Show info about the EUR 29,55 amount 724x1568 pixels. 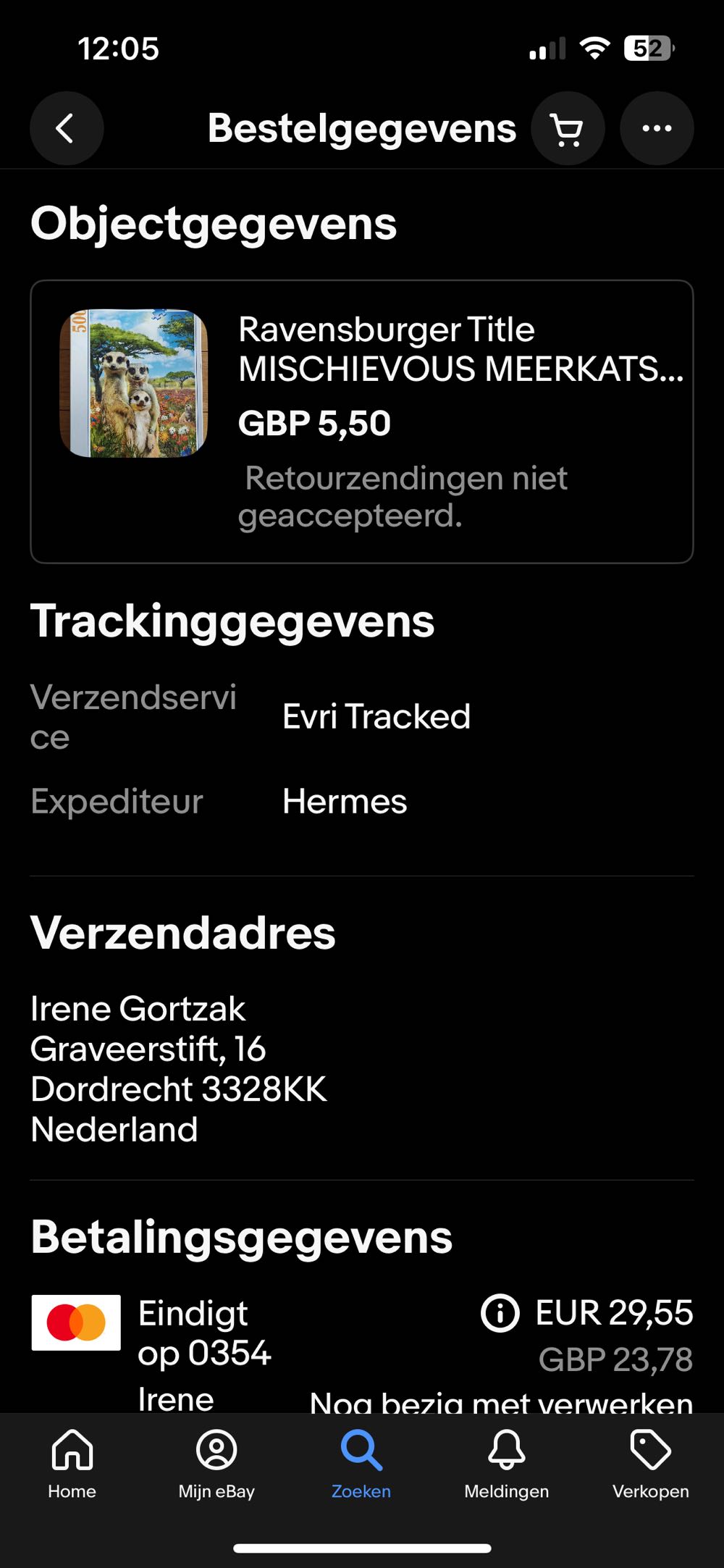point(500,1313)
